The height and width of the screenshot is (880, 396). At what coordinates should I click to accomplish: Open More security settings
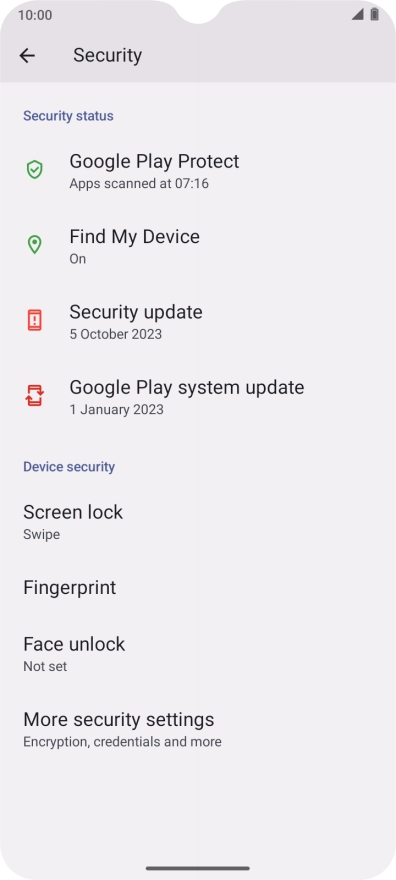pos(198,728)
